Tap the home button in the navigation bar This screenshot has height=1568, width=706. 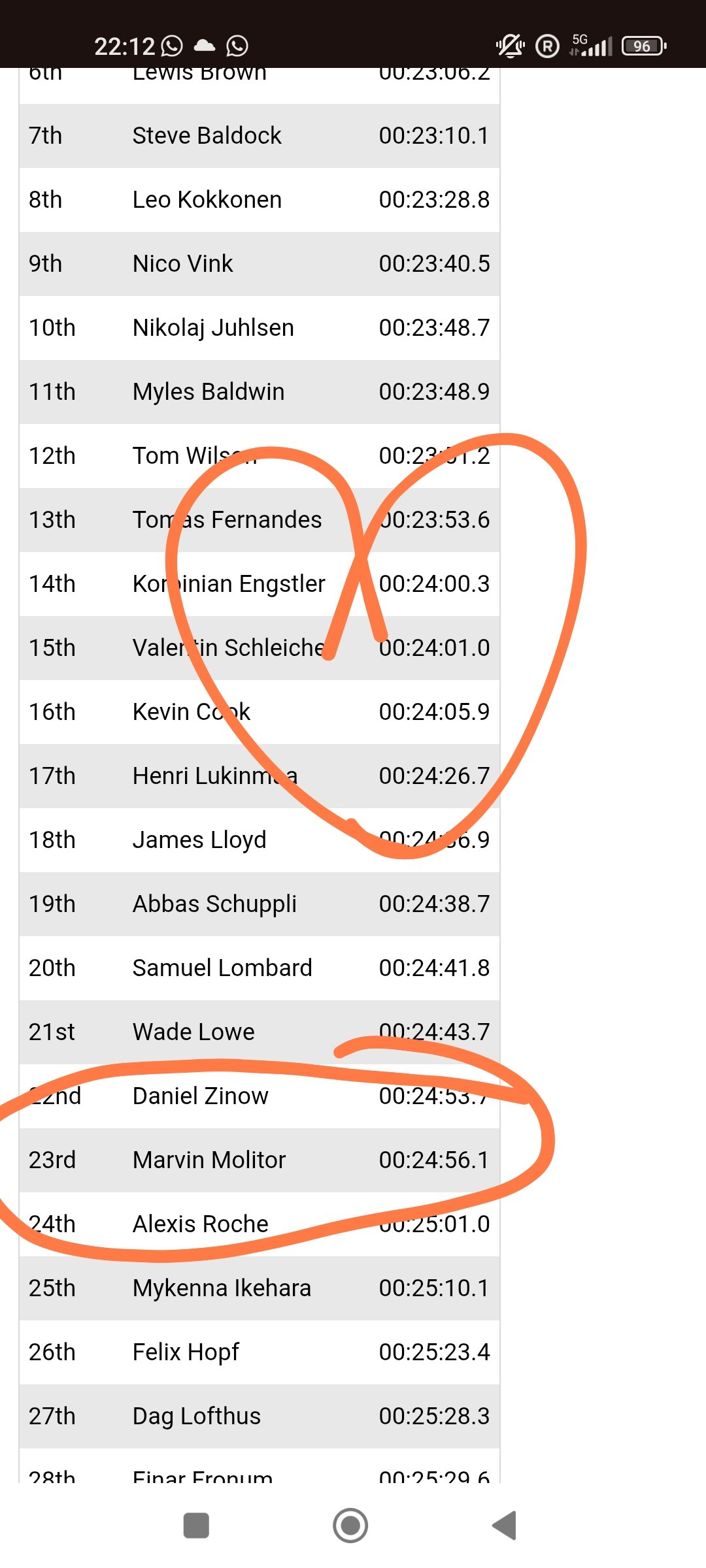[x=350, y=1526]
